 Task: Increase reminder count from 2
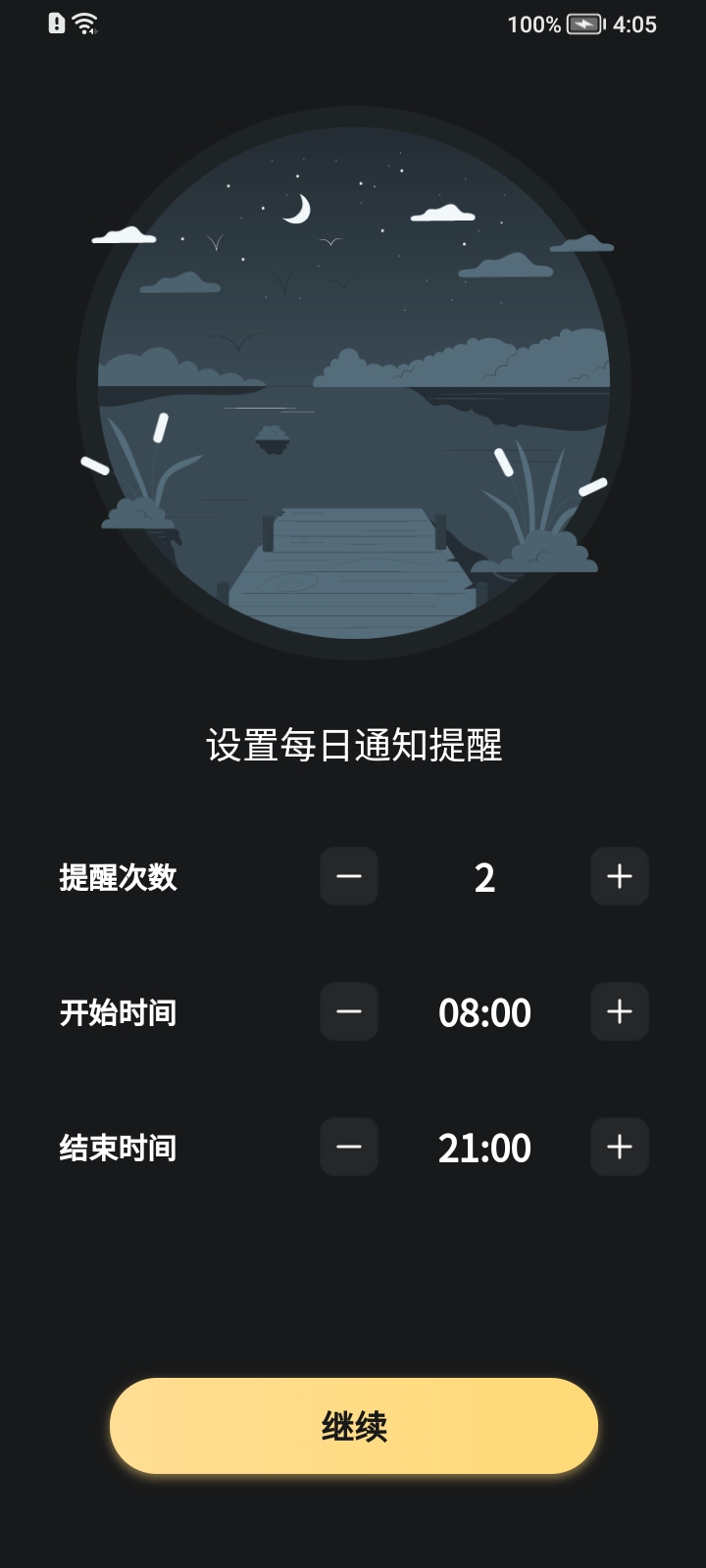tap(619, 876)
